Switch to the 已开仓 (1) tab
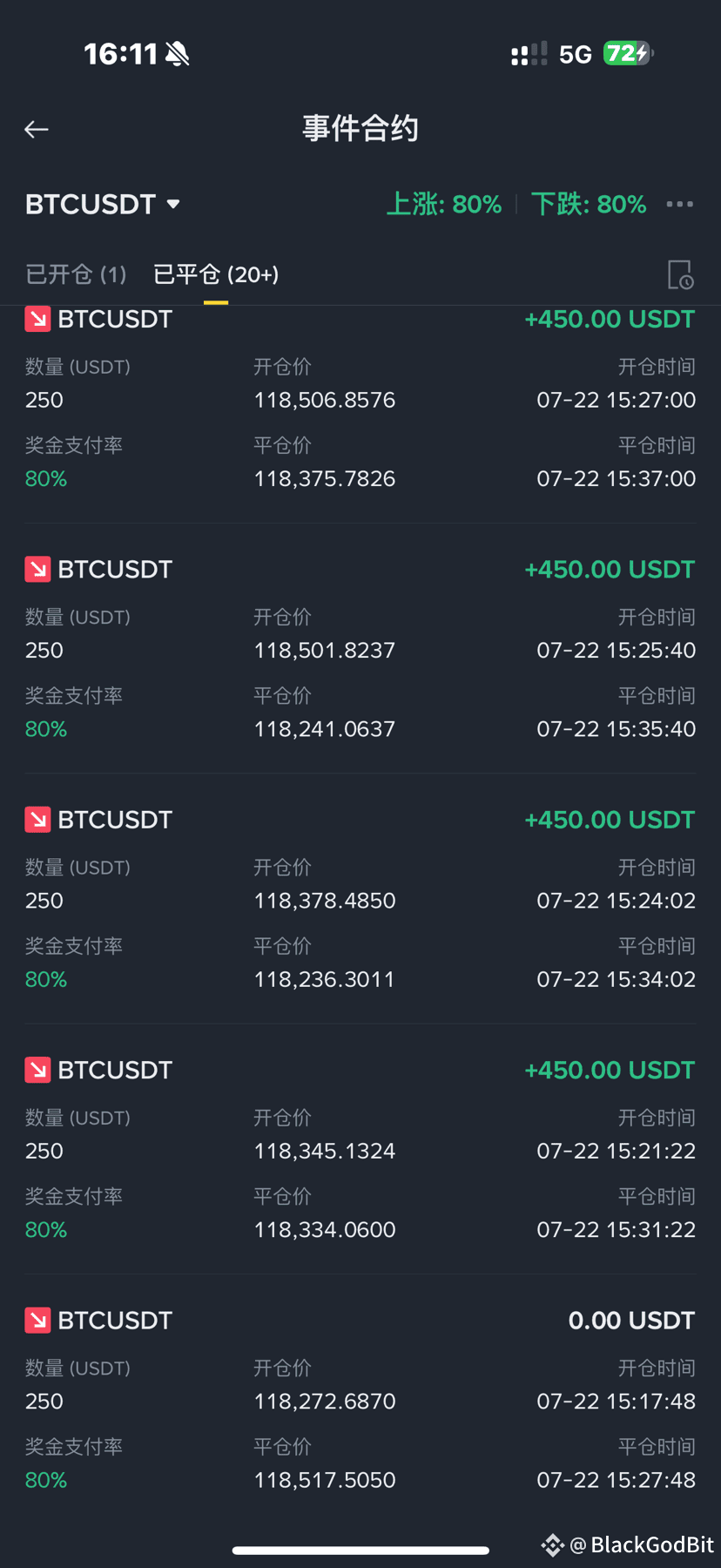721x1568 pixels. pyautogui.click(x=77, y=274)
